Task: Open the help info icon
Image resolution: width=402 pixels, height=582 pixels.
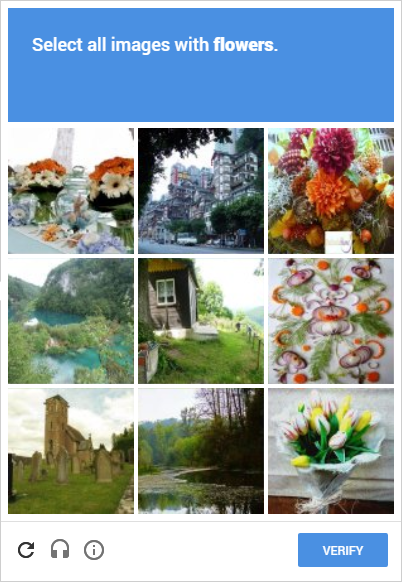Action: click(x=94, y=550)
